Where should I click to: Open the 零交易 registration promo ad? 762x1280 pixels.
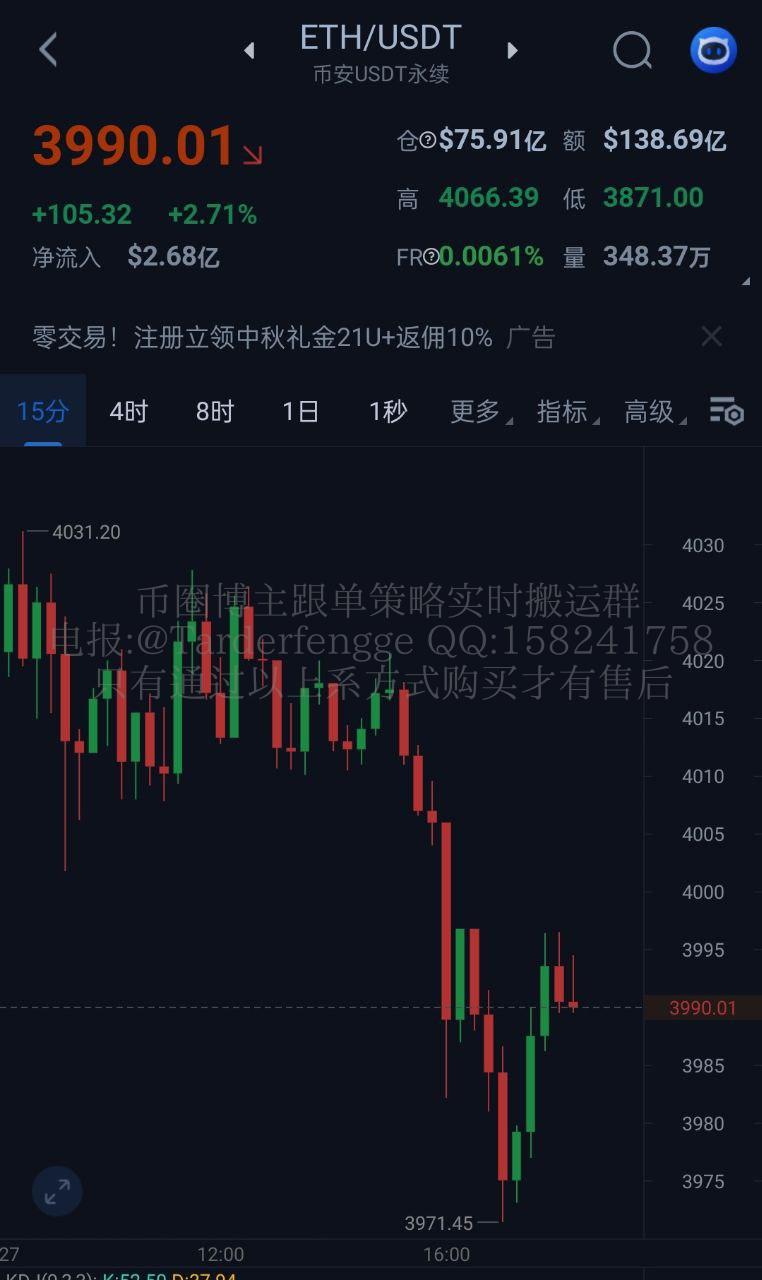point(262,338)
